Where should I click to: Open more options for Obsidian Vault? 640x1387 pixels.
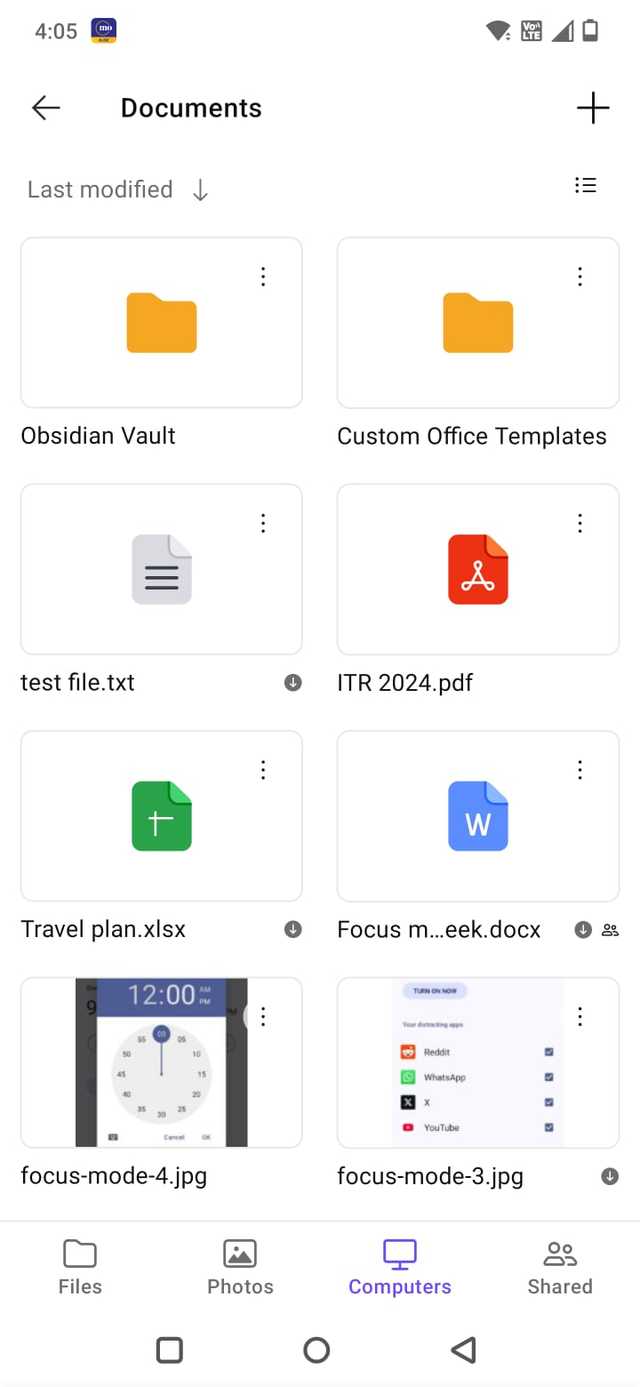pyautogui.click(x=263, y=277)
